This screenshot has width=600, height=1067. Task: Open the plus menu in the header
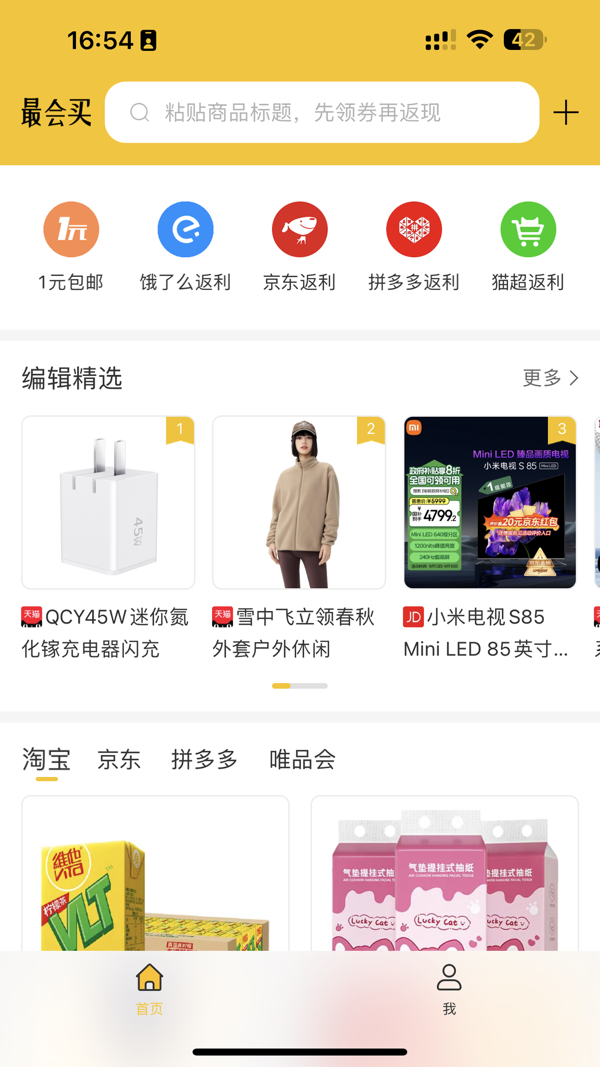pos(566,112)
